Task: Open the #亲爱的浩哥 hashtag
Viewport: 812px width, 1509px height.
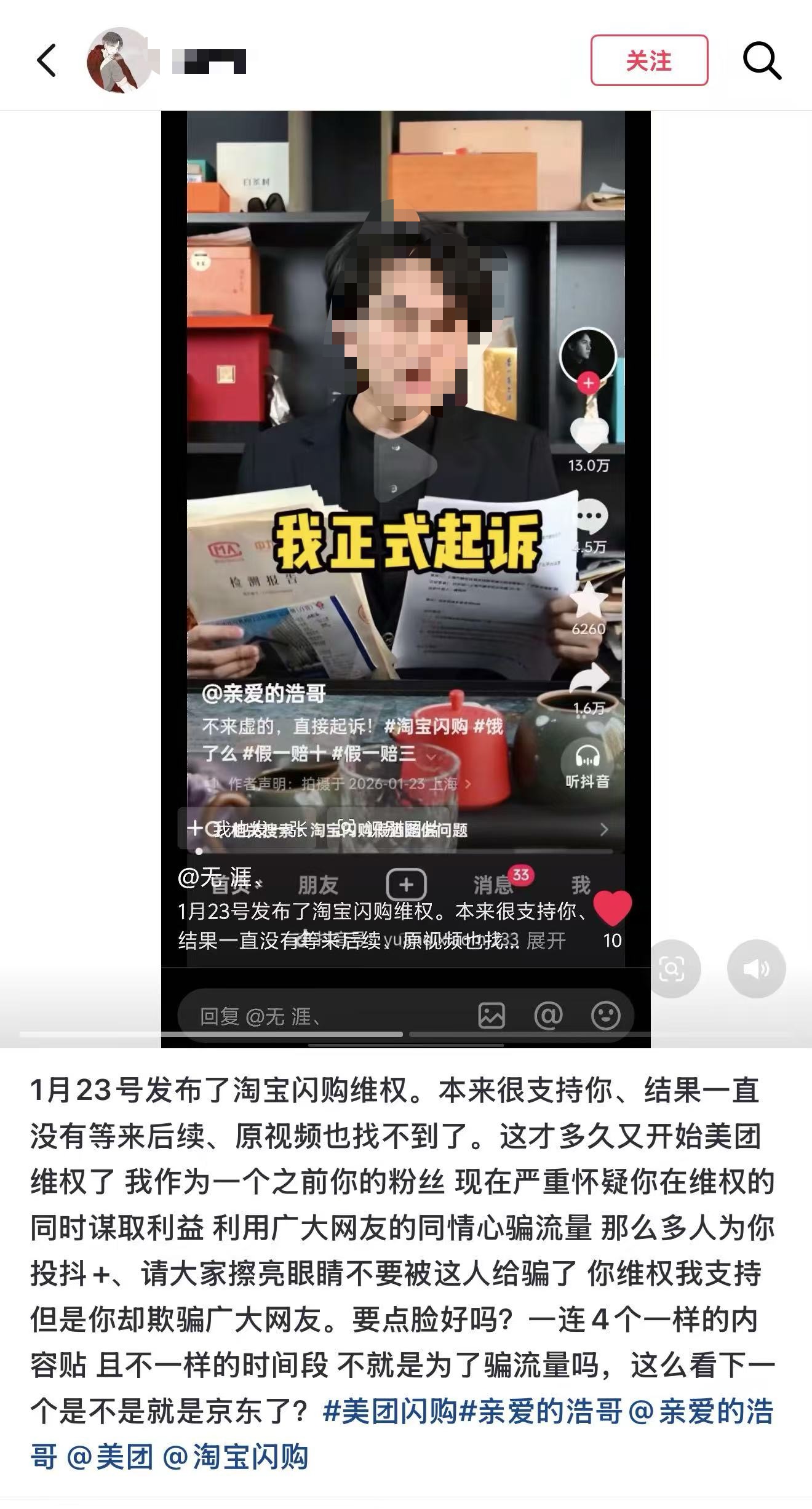Action: (x=541, y=1411)
